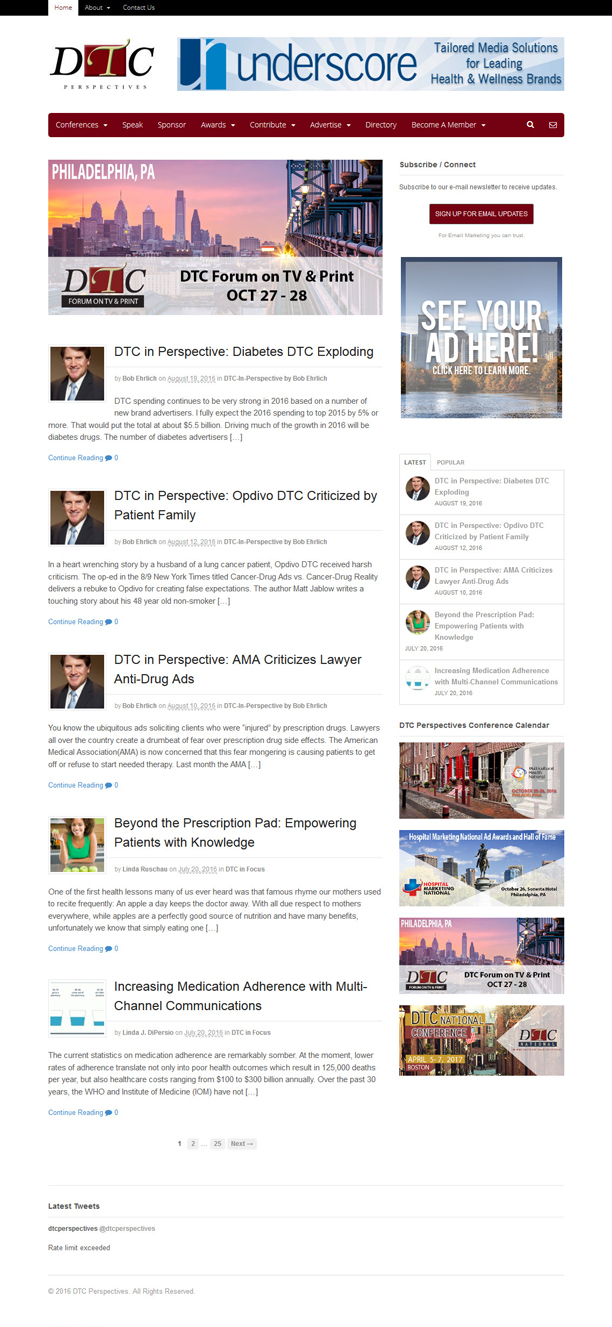
Task: Open the DTC Forum Philadelphia banner
Action: click(215, 237)
